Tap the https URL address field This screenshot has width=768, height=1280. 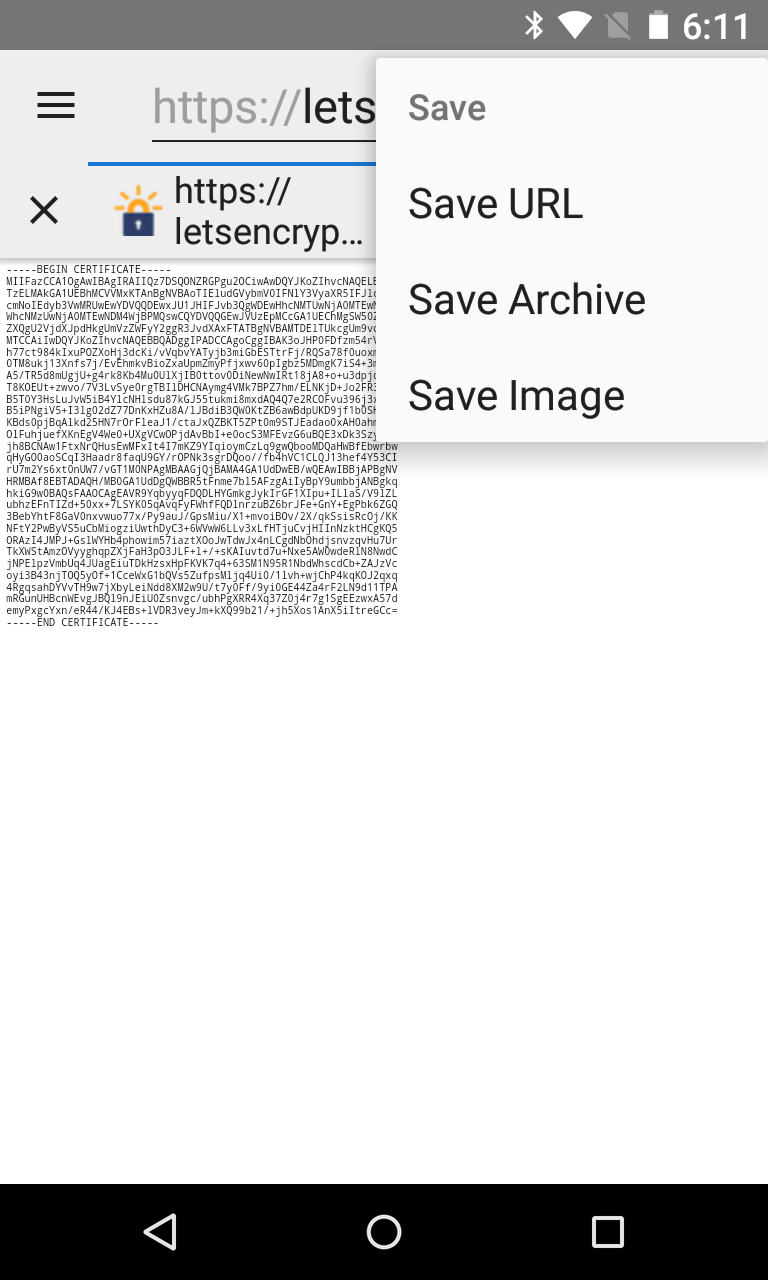click(264, 106)
